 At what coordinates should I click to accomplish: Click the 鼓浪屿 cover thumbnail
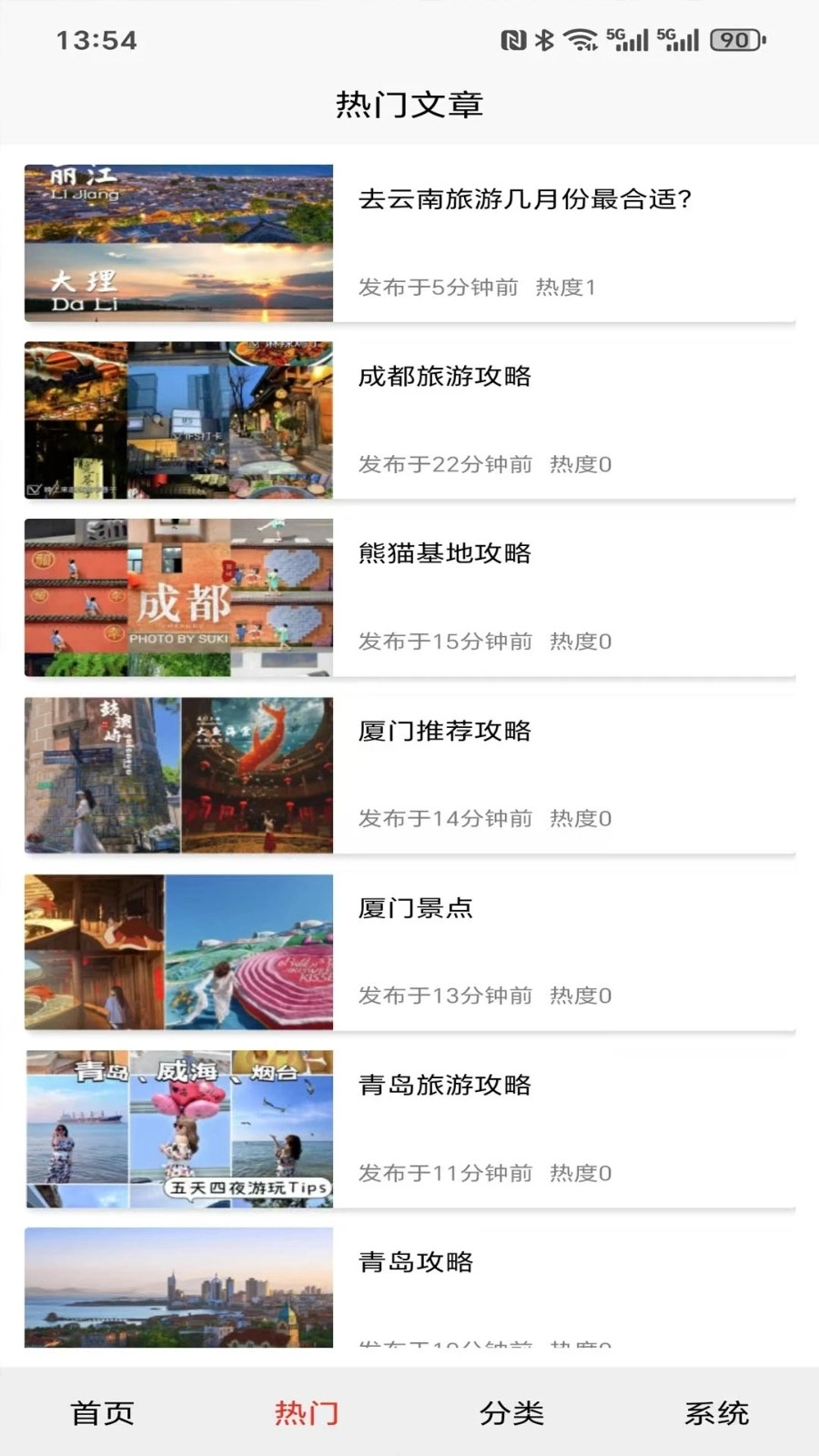pos(179,773)
